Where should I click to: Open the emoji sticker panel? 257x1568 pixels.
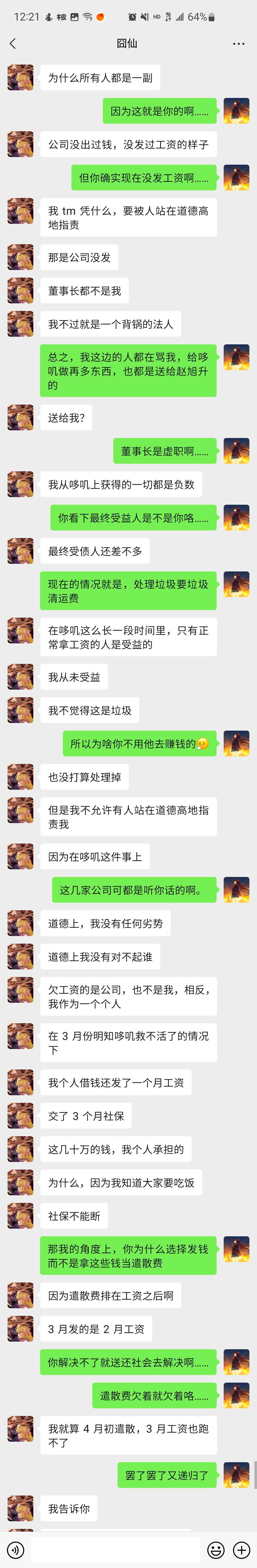[216, 1550]
